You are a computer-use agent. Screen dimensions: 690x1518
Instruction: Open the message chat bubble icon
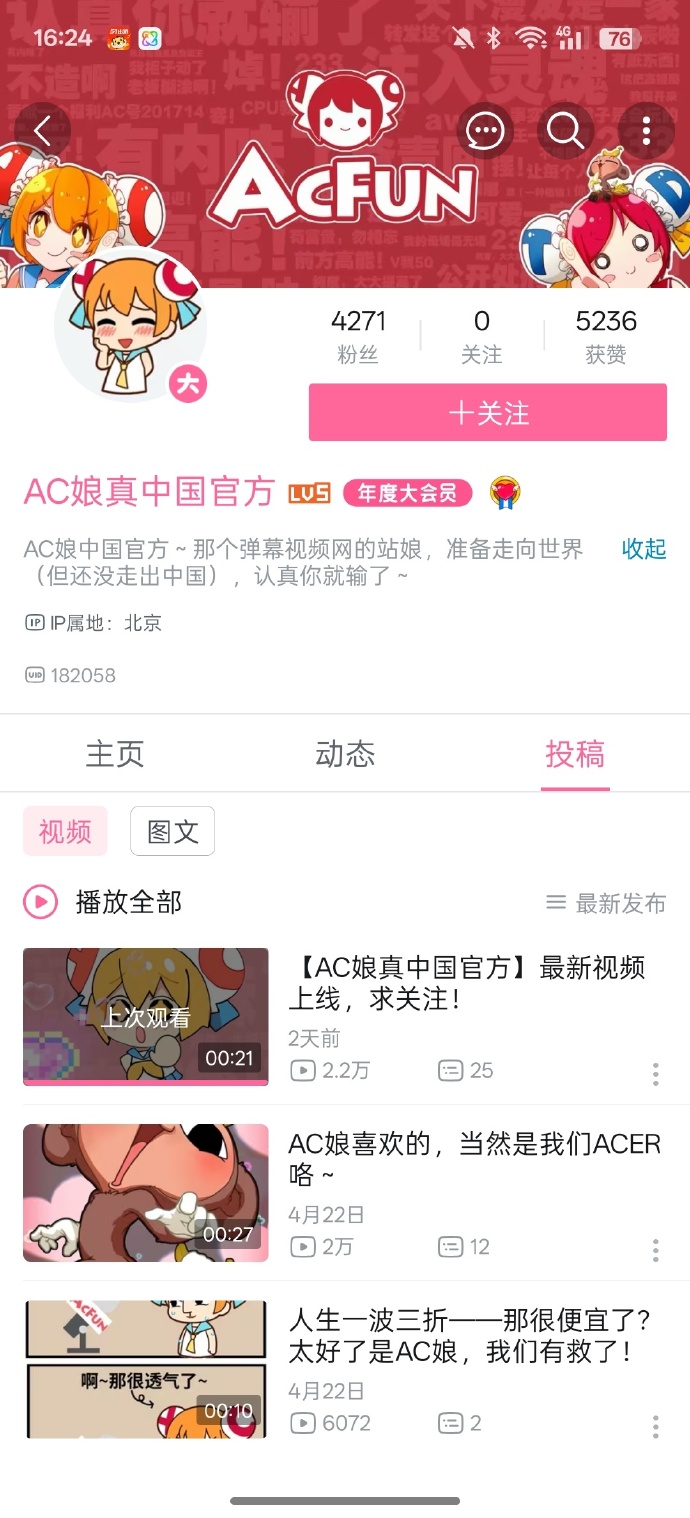486,131
